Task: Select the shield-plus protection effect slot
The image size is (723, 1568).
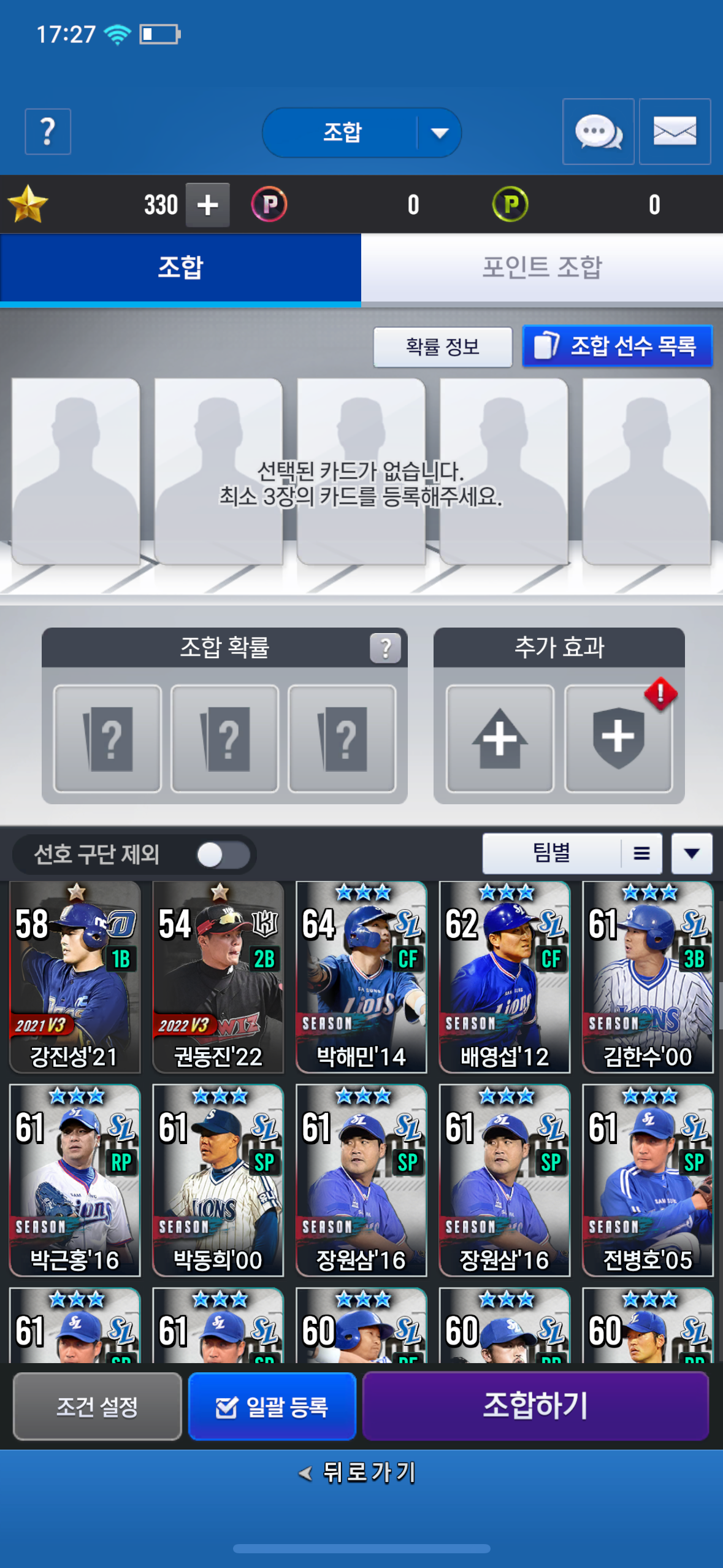Action: (x=618, y=739)
